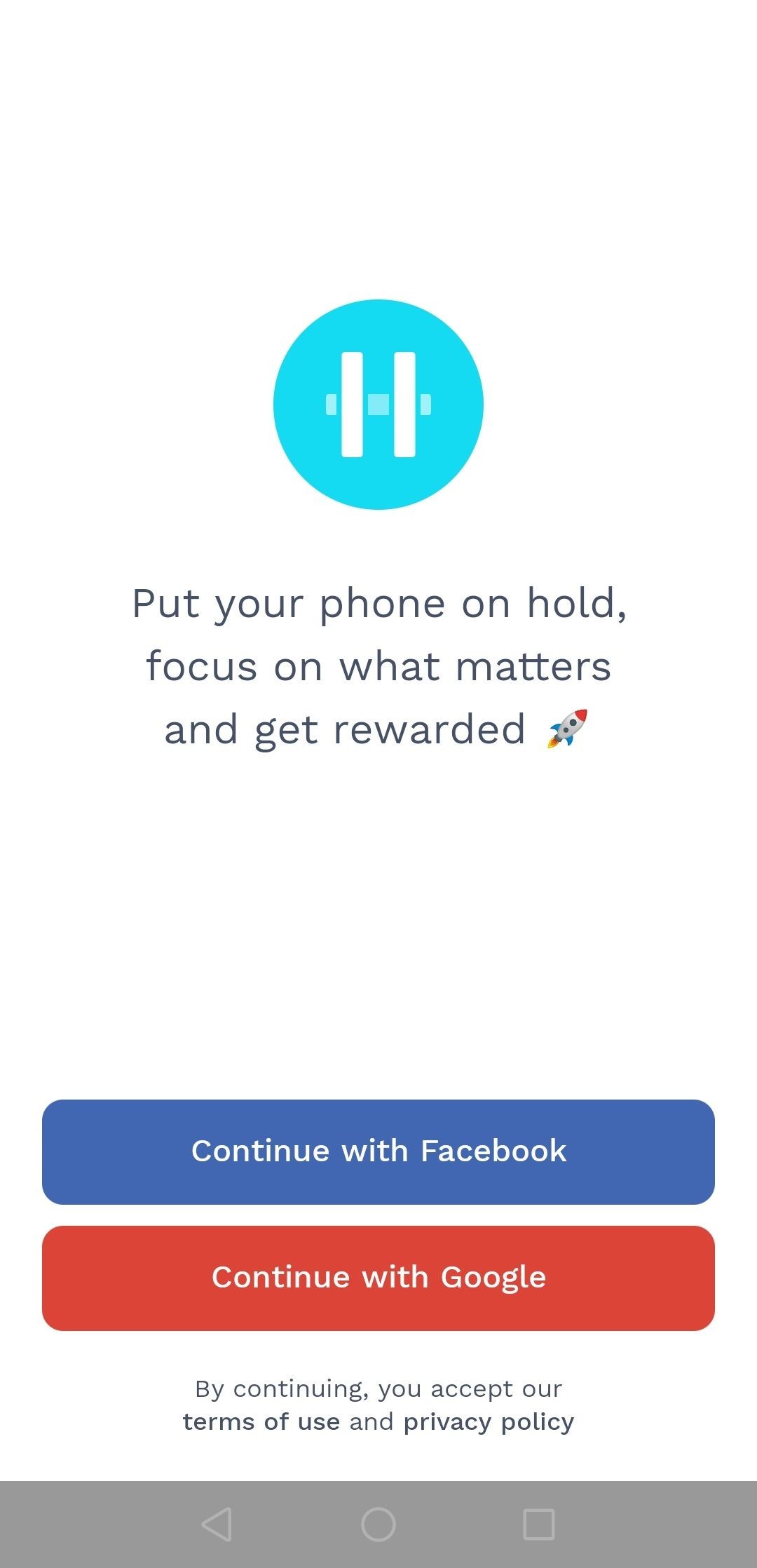The width and height of the screenshot is (757, 1568).
Task: Go back using system back button
Action: (217, 1524)
